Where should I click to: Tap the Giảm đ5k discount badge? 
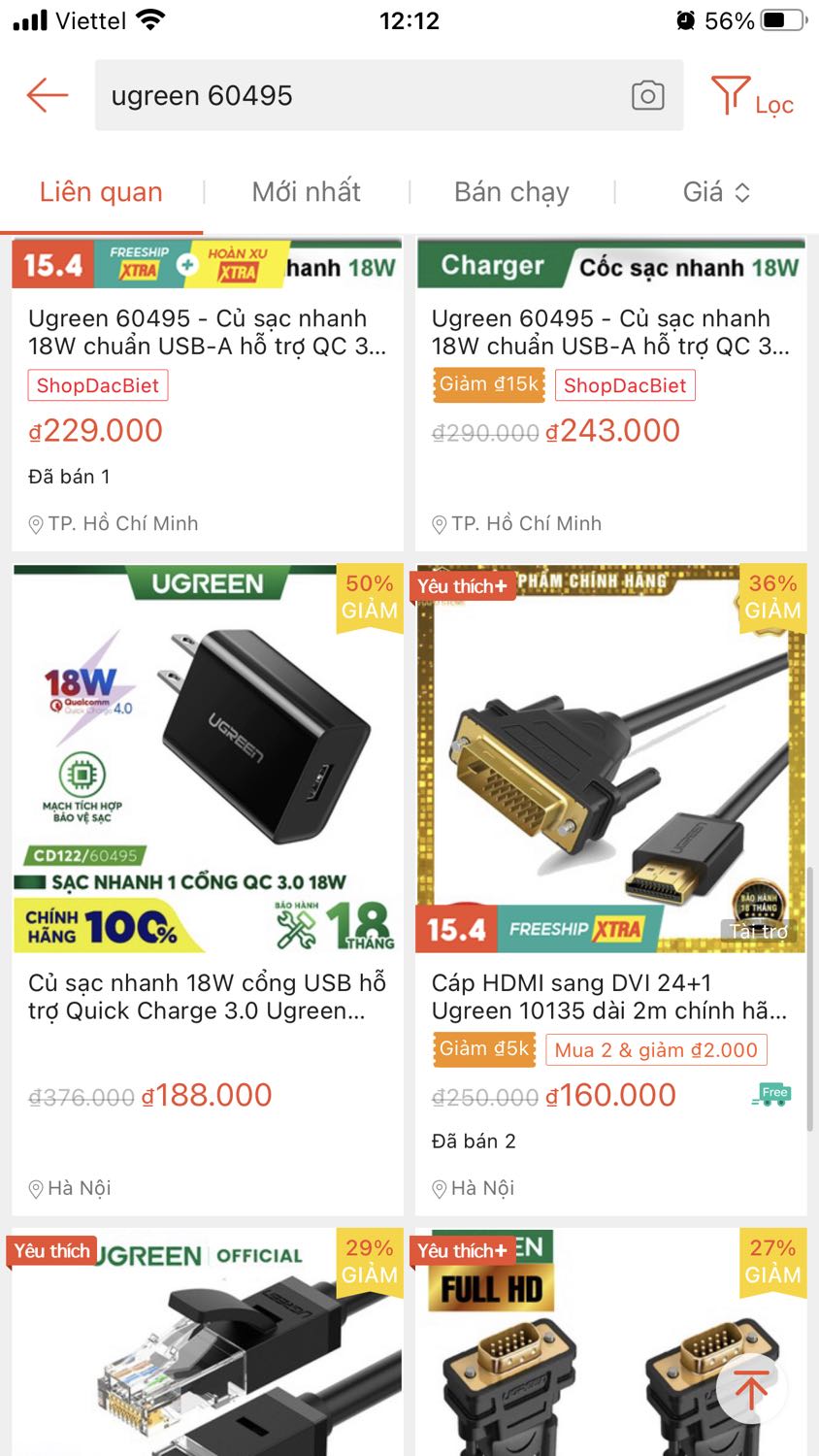point(483,1049)
